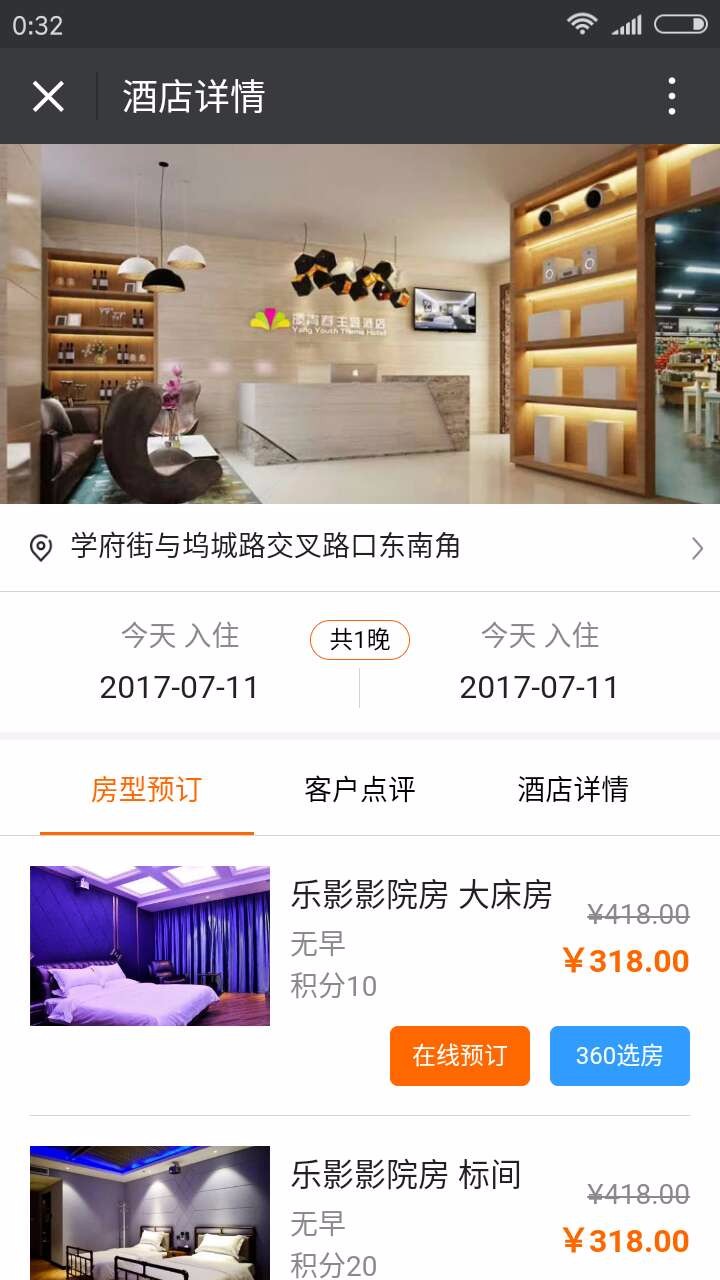Viewport: 720px width, 1280px height.
Task: View the 乐影影院房 标间 room photo
Action: [150, 1214]
